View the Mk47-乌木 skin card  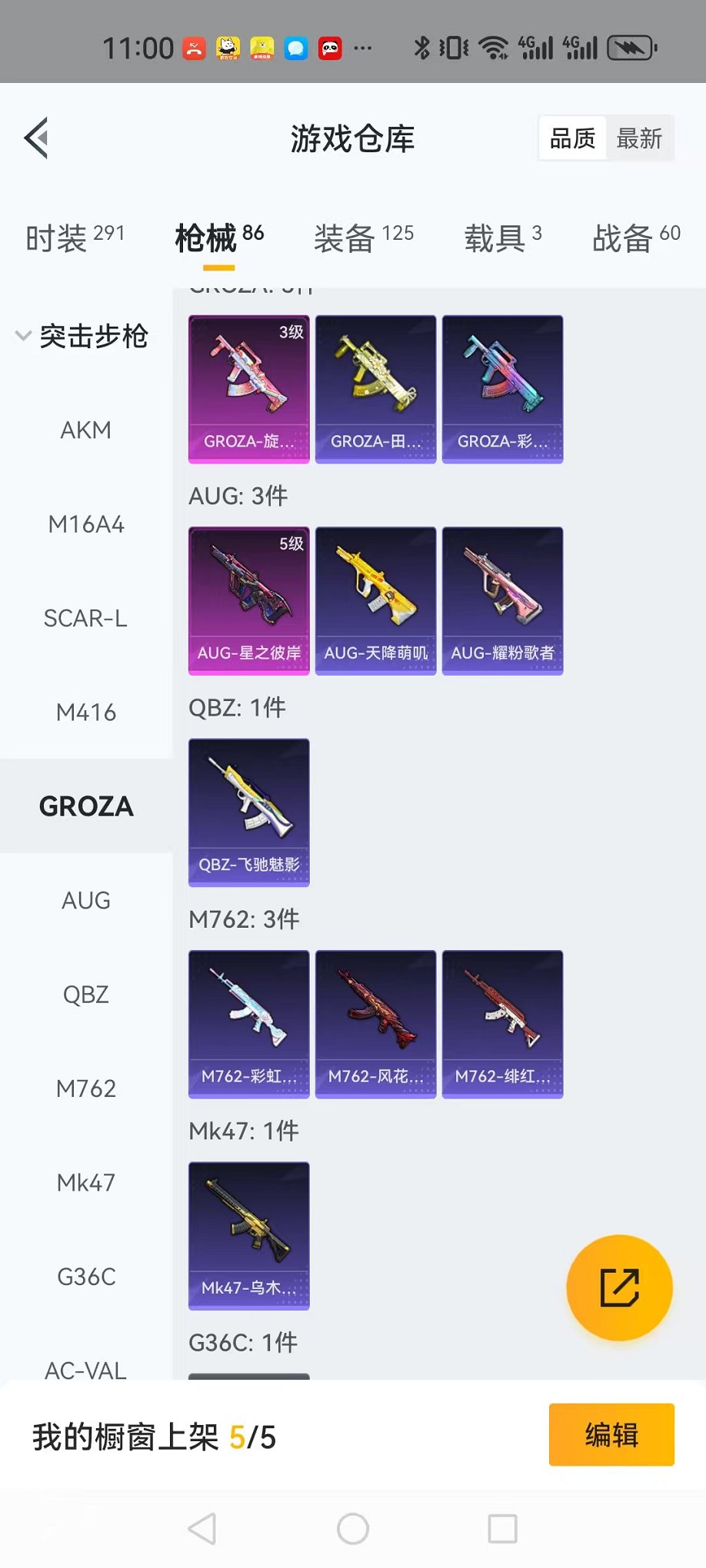(248, 1235)
